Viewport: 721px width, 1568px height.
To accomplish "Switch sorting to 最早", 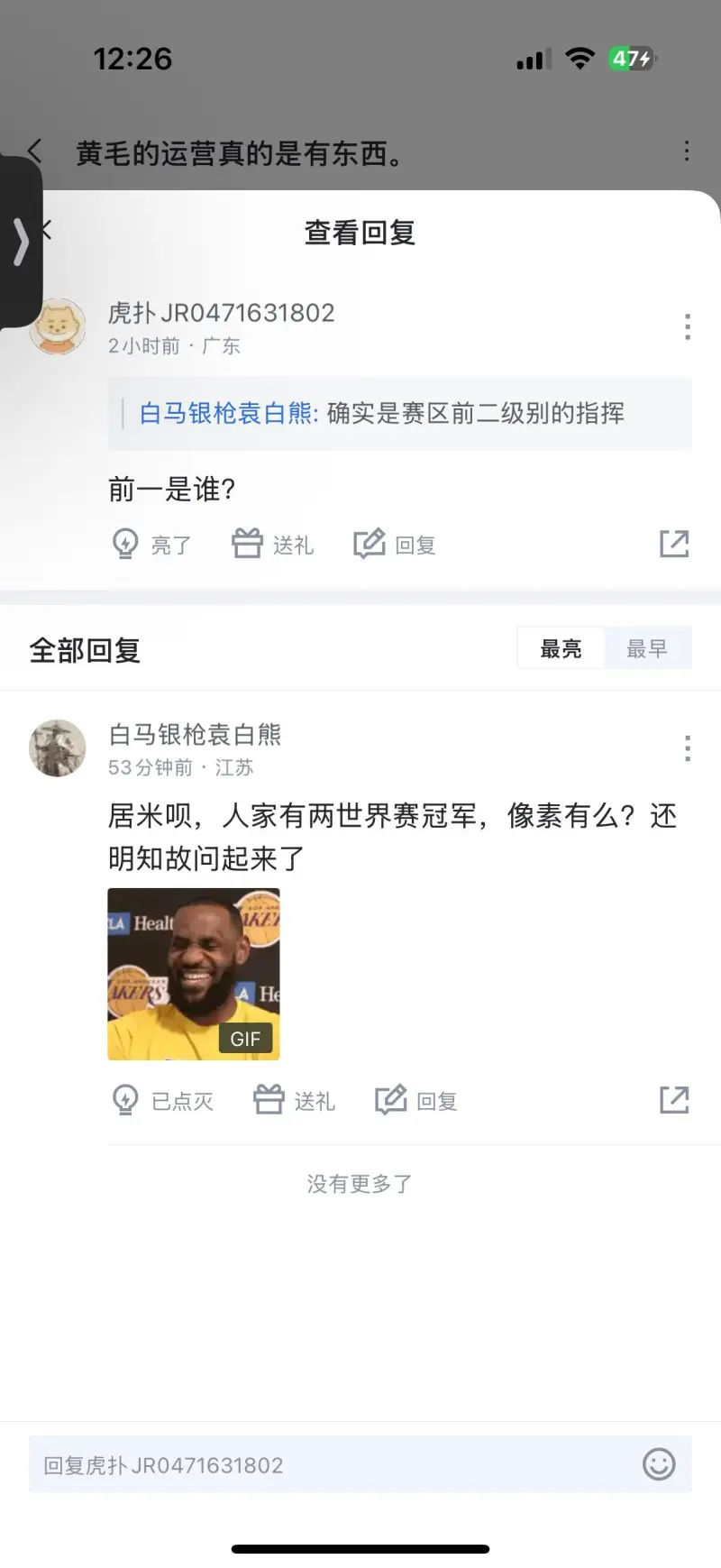I will [x=647, y=648].
